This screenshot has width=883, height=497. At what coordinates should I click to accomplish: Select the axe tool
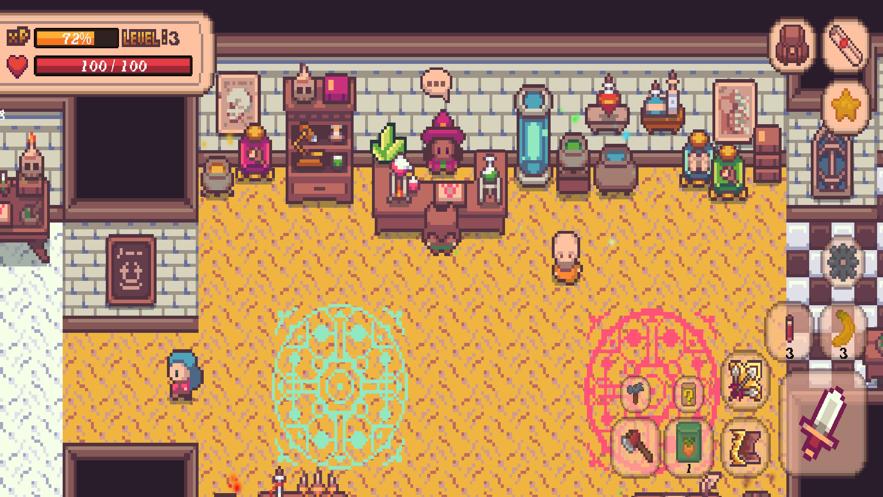pyautogui.click(x=638, y=443)
